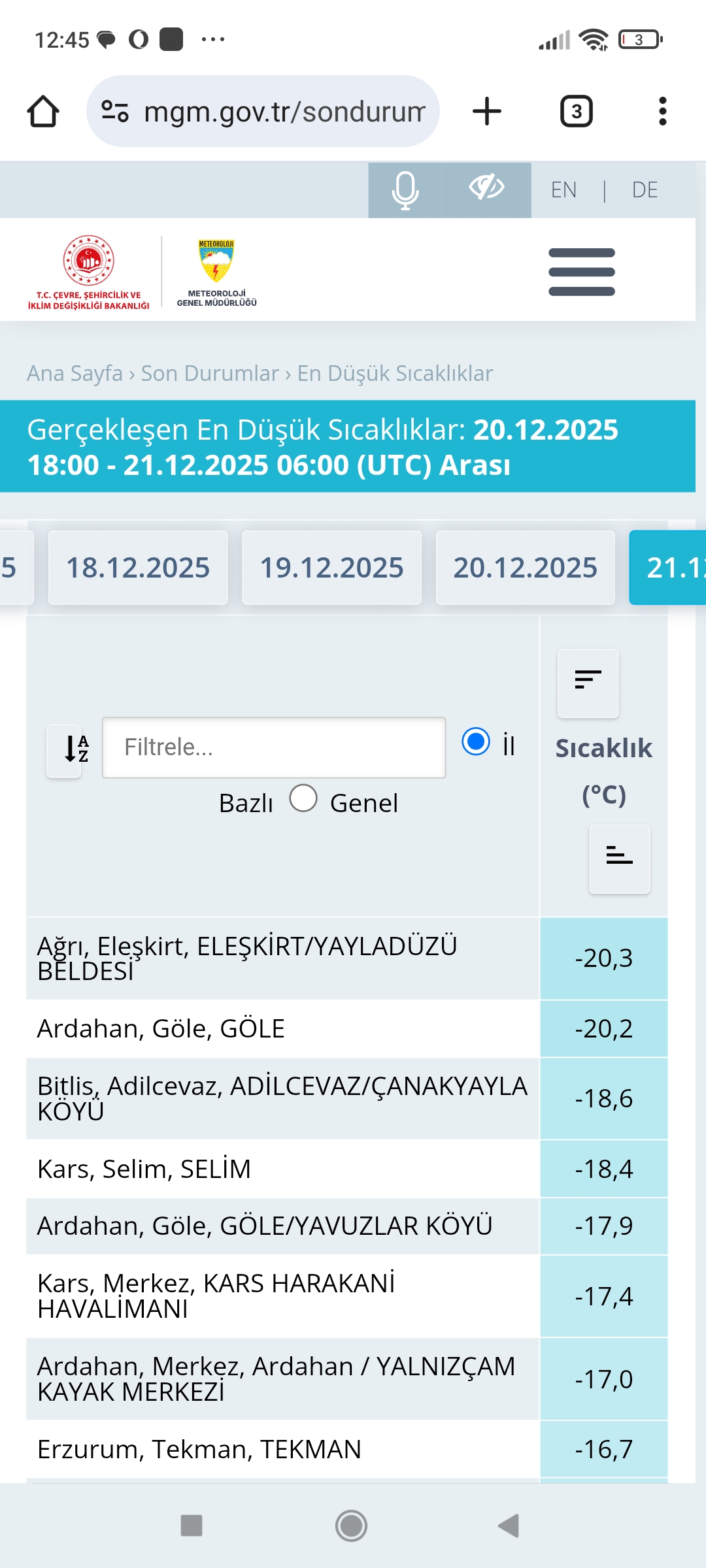Open the browser overflow menu
The width and height of the screenshot is (706, 1568).
[x=663, y=111]
